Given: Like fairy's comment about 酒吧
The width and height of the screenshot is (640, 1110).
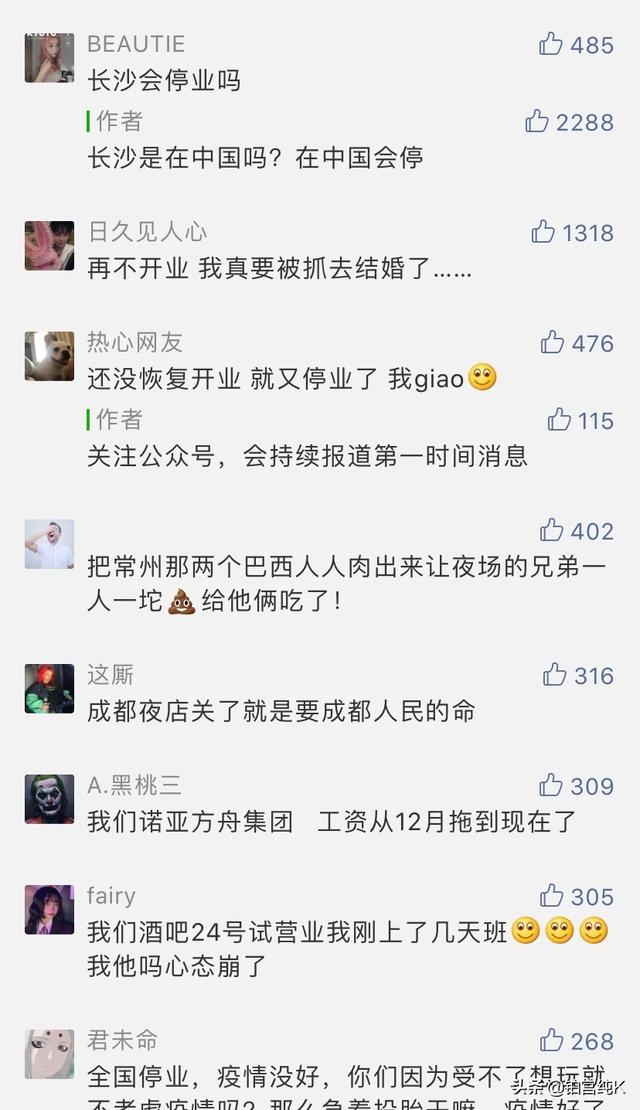Looking at the screenshot, I should tap(552, 896).
